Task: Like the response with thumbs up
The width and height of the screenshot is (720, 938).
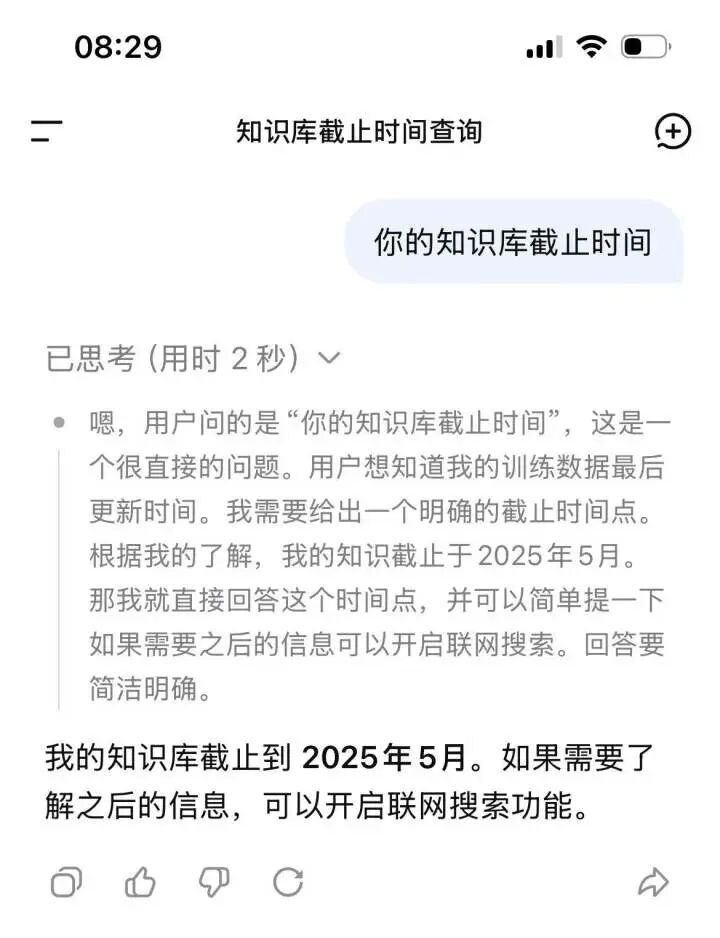Action: coord(141,881)
